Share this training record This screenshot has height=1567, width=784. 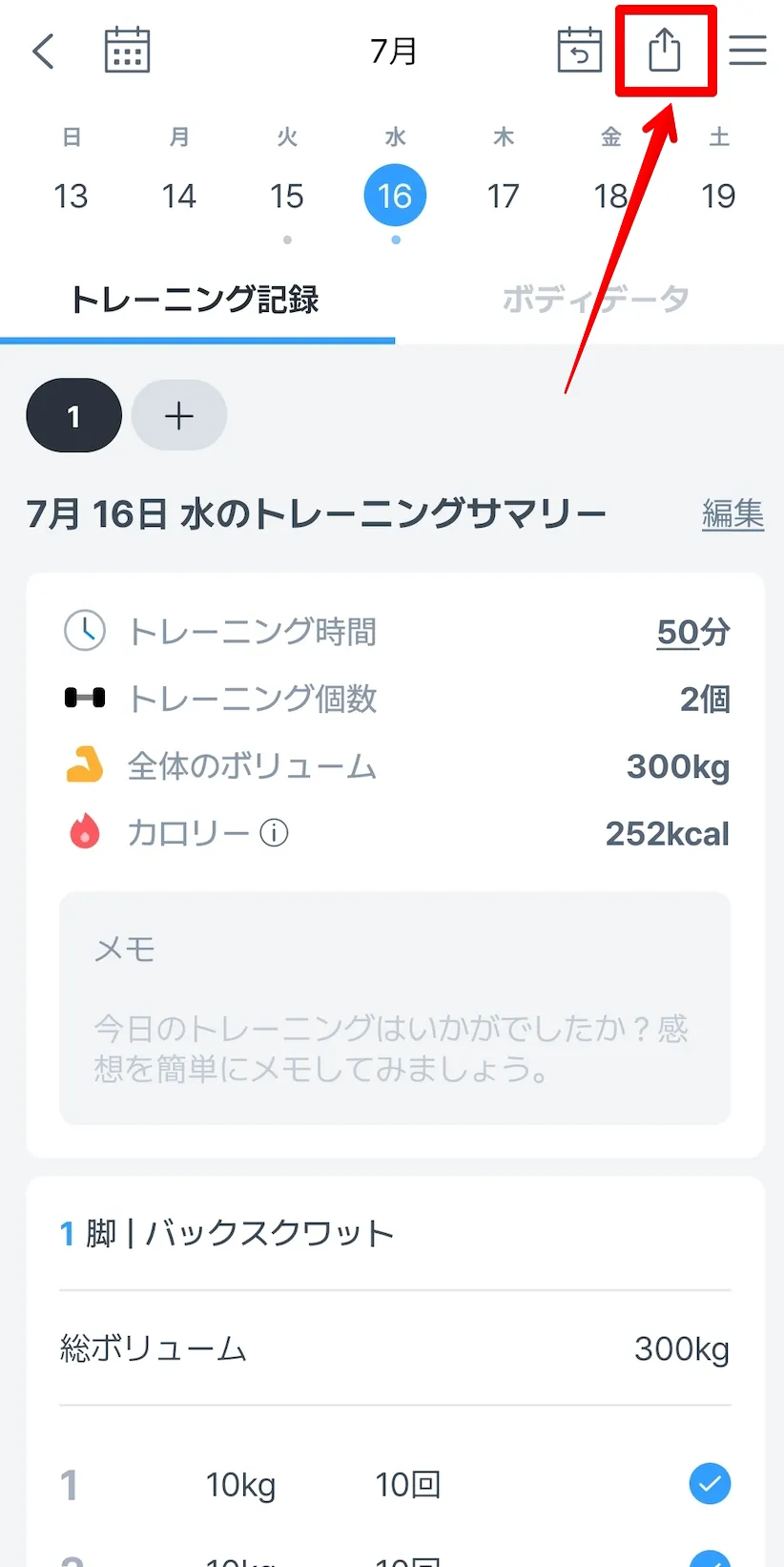click(x=665, y=50)
